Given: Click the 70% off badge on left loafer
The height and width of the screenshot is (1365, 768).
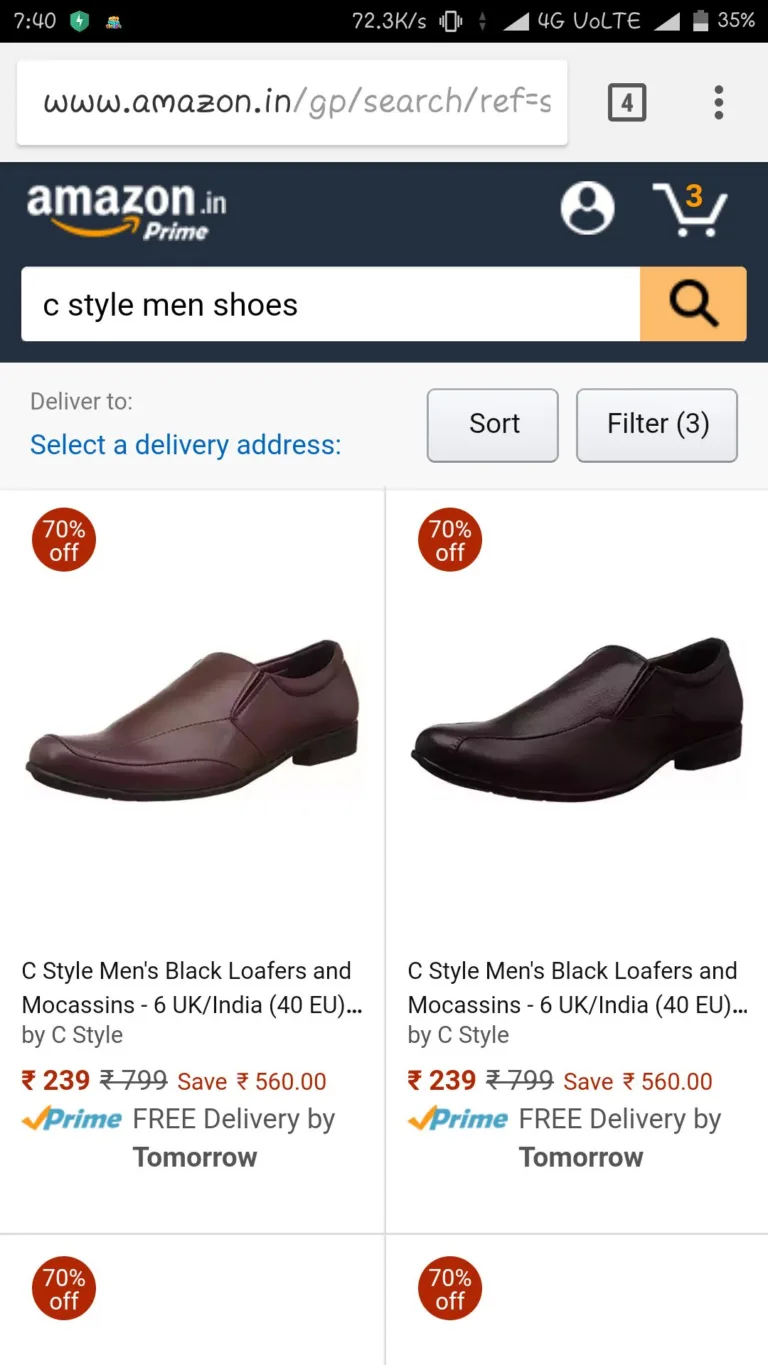Looking at the screenshot, I should pyautogui.click(x=63, y=538).
